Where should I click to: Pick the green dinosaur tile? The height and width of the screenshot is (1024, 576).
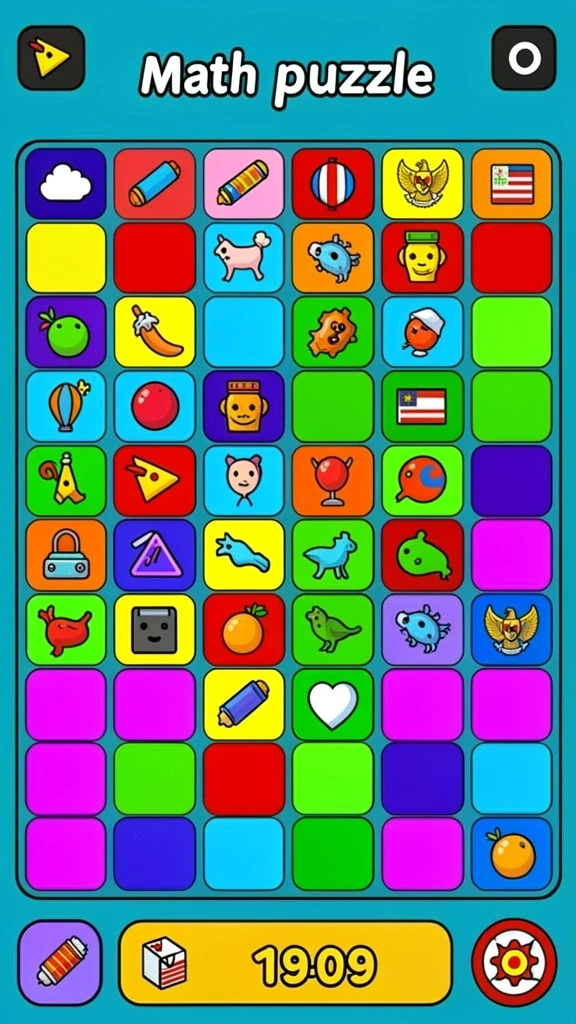pyautogui.click(x=333, y=630)
